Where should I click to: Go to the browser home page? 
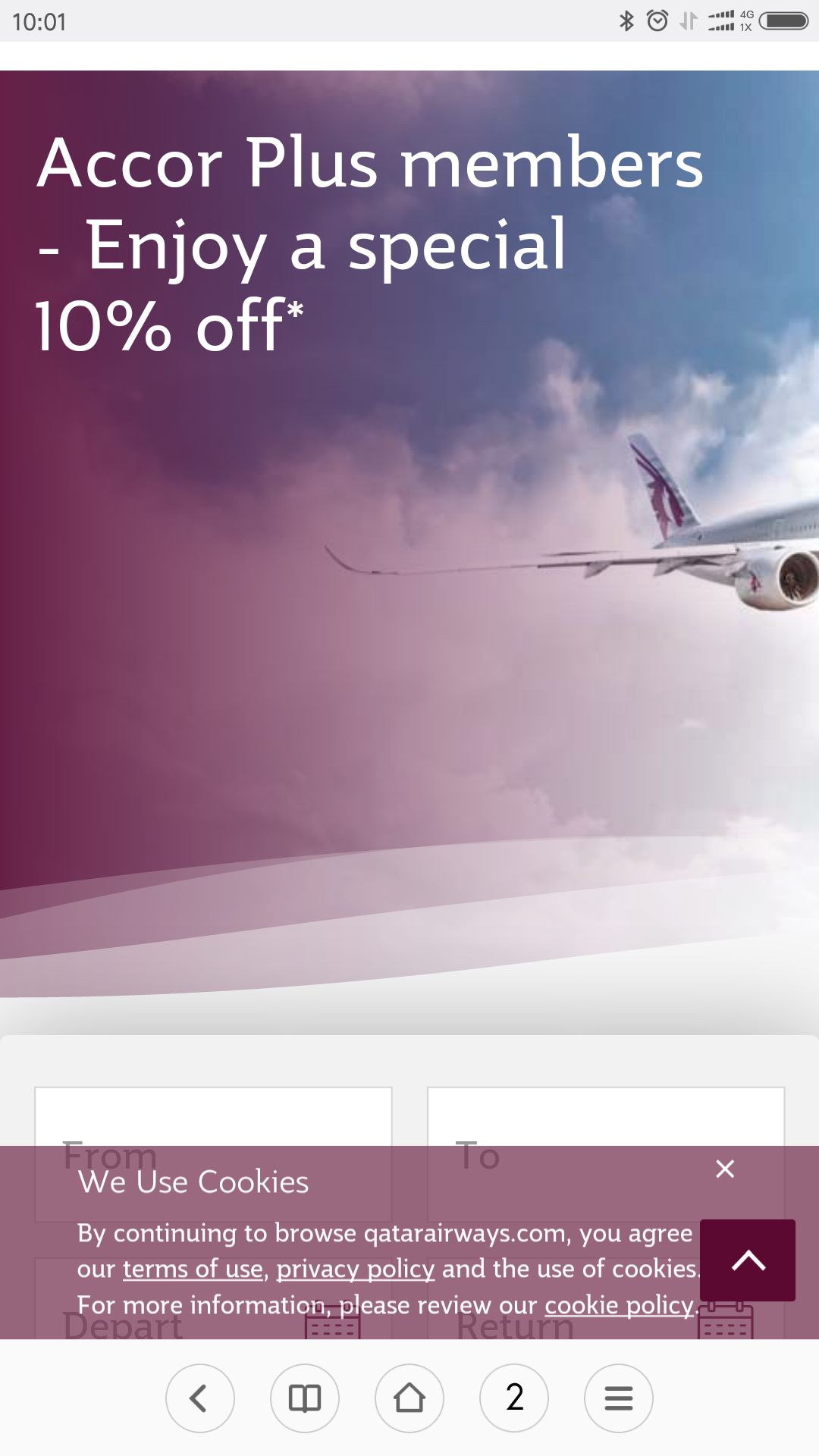[409, 1398]
